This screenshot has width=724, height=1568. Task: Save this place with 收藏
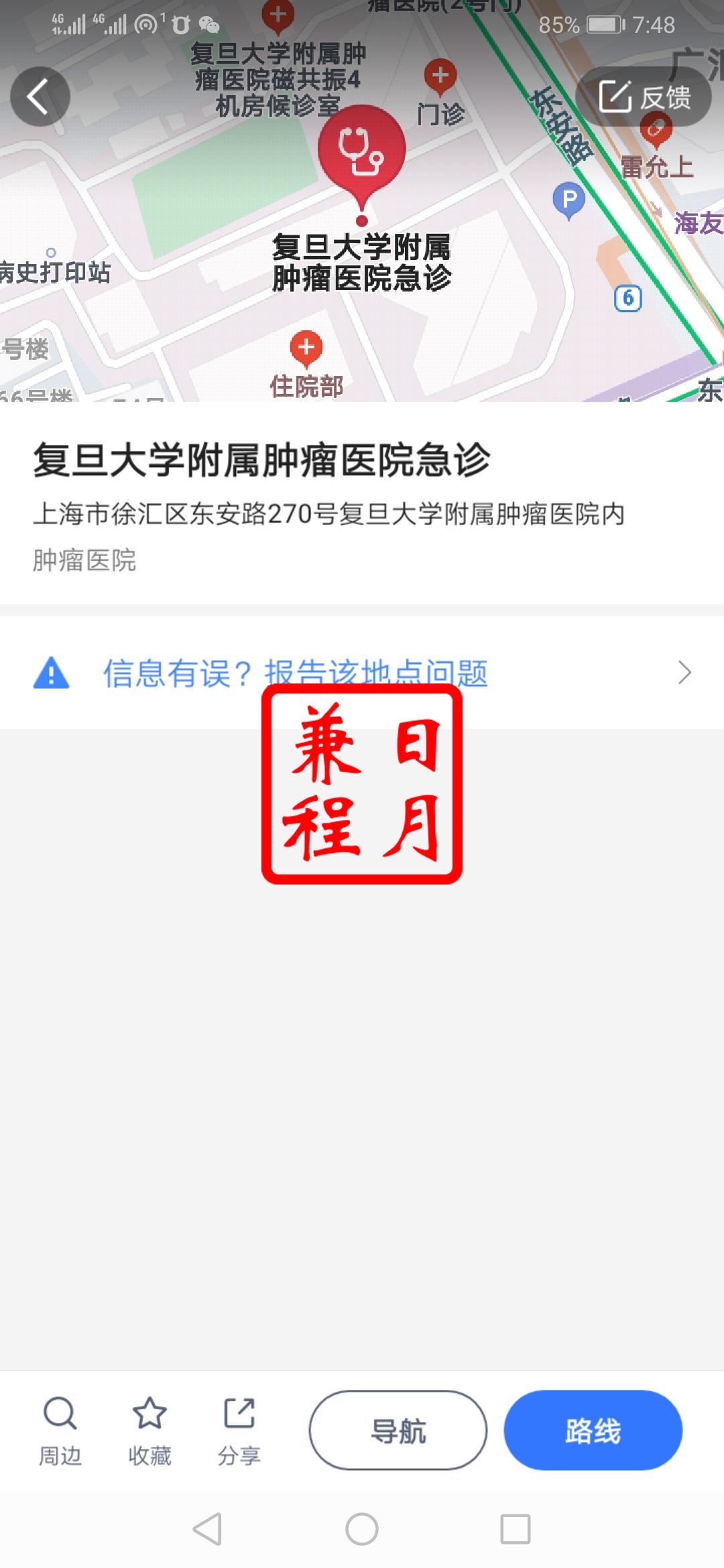point(149,1430)
